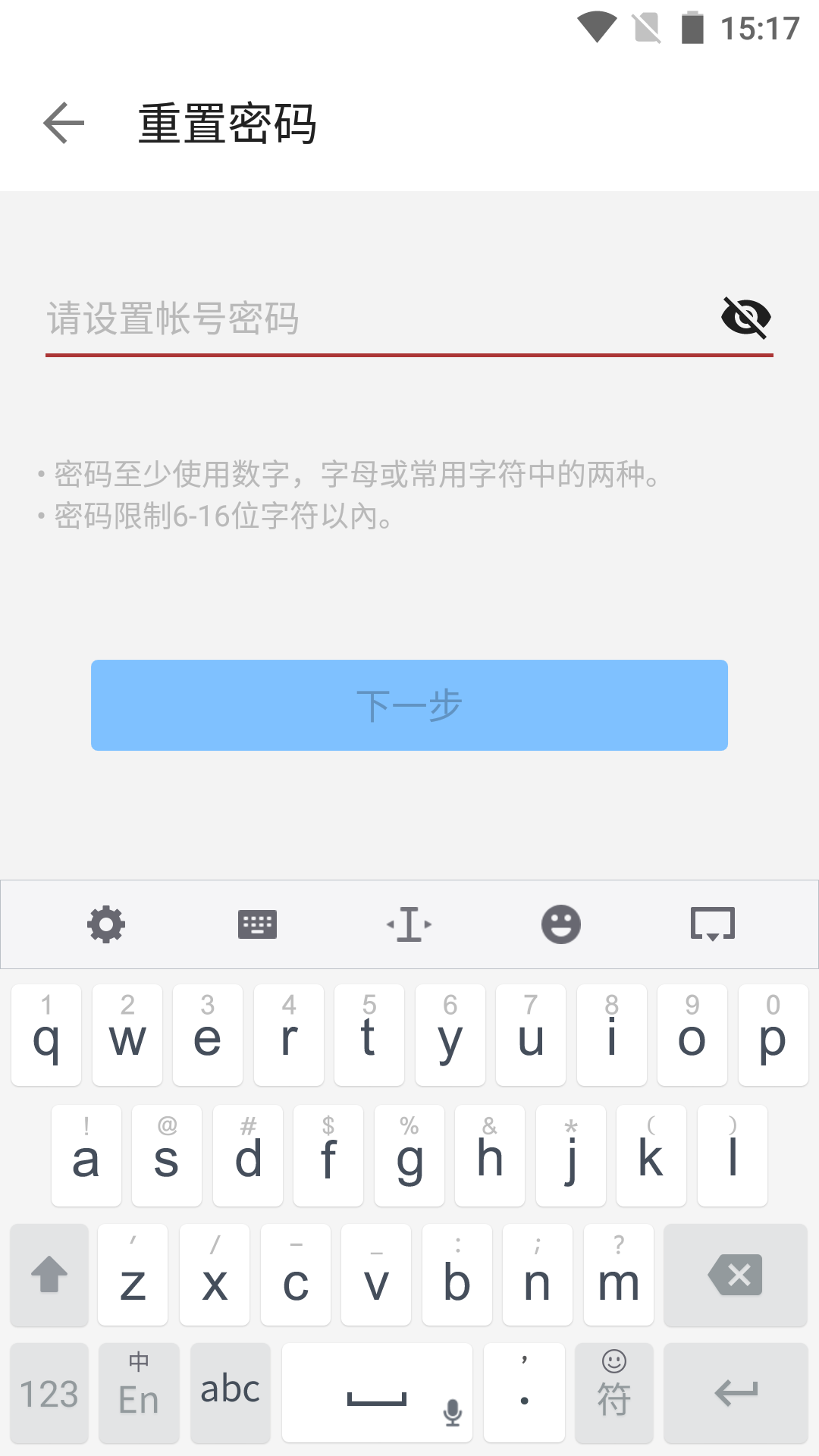Image resolution: width=819 pixels, height=1456 pixels.
Task: Open keyboard settings via the gear icon
Action: point(106,924)
